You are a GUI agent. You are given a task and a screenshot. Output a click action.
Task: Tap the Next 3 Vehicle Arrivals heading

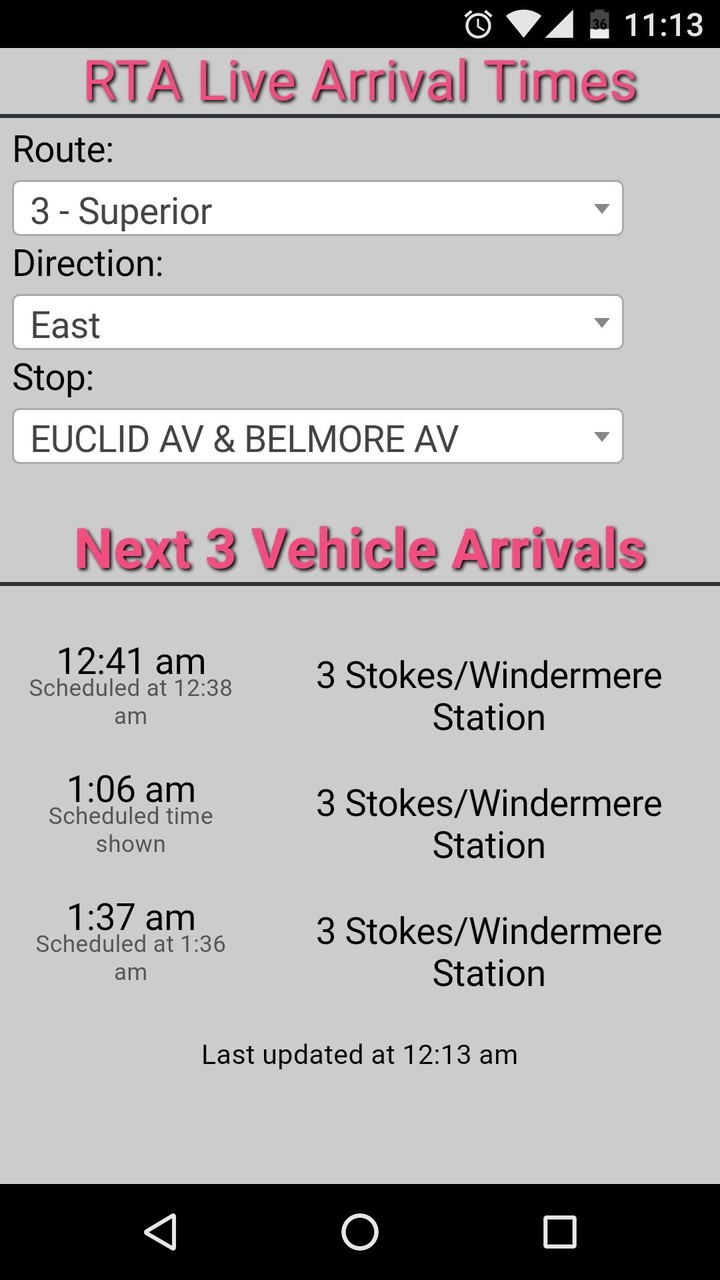point(360,547)
